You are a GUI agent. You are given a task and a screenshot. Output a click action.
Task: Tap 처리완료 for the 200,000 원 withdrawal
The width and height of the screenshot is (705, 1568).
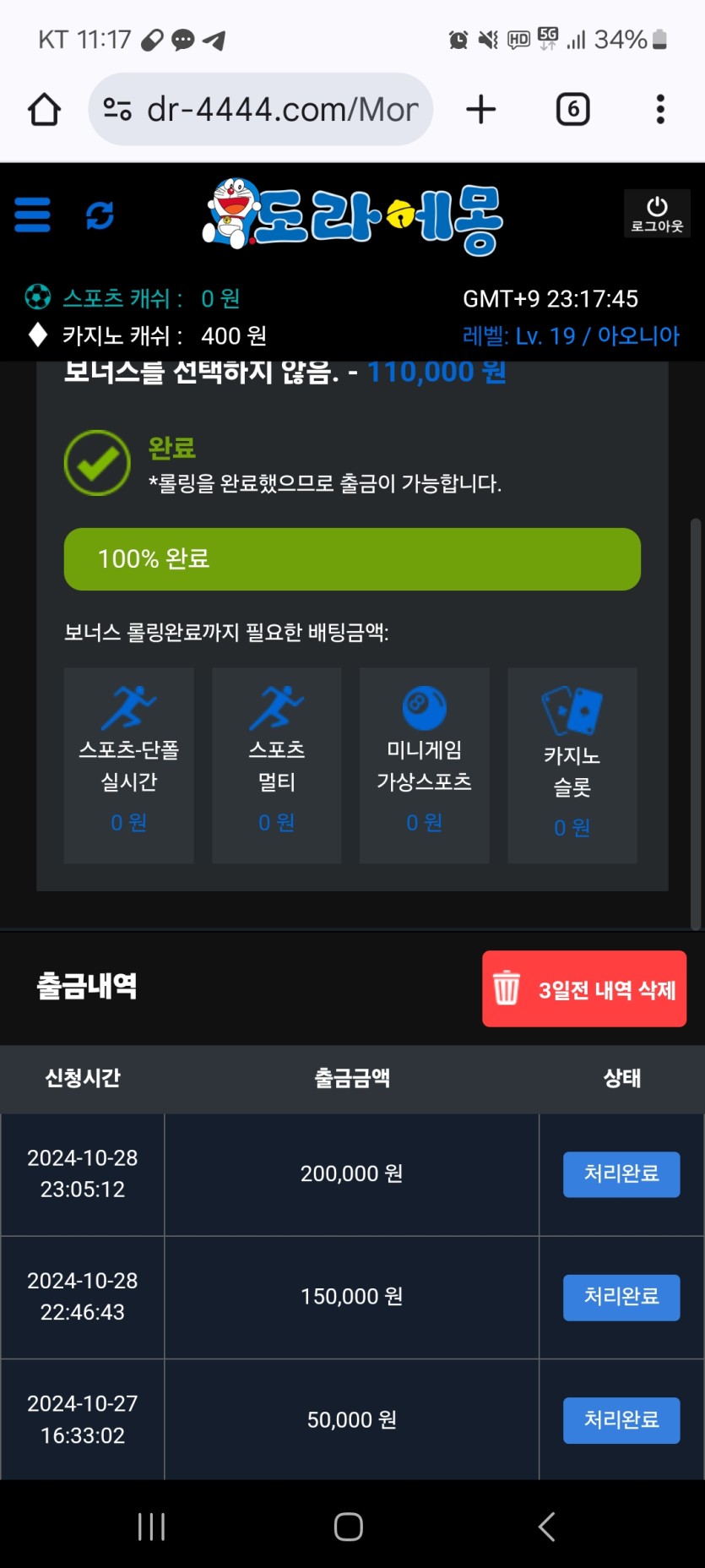pyautogui.click(x=621, y=1173)
